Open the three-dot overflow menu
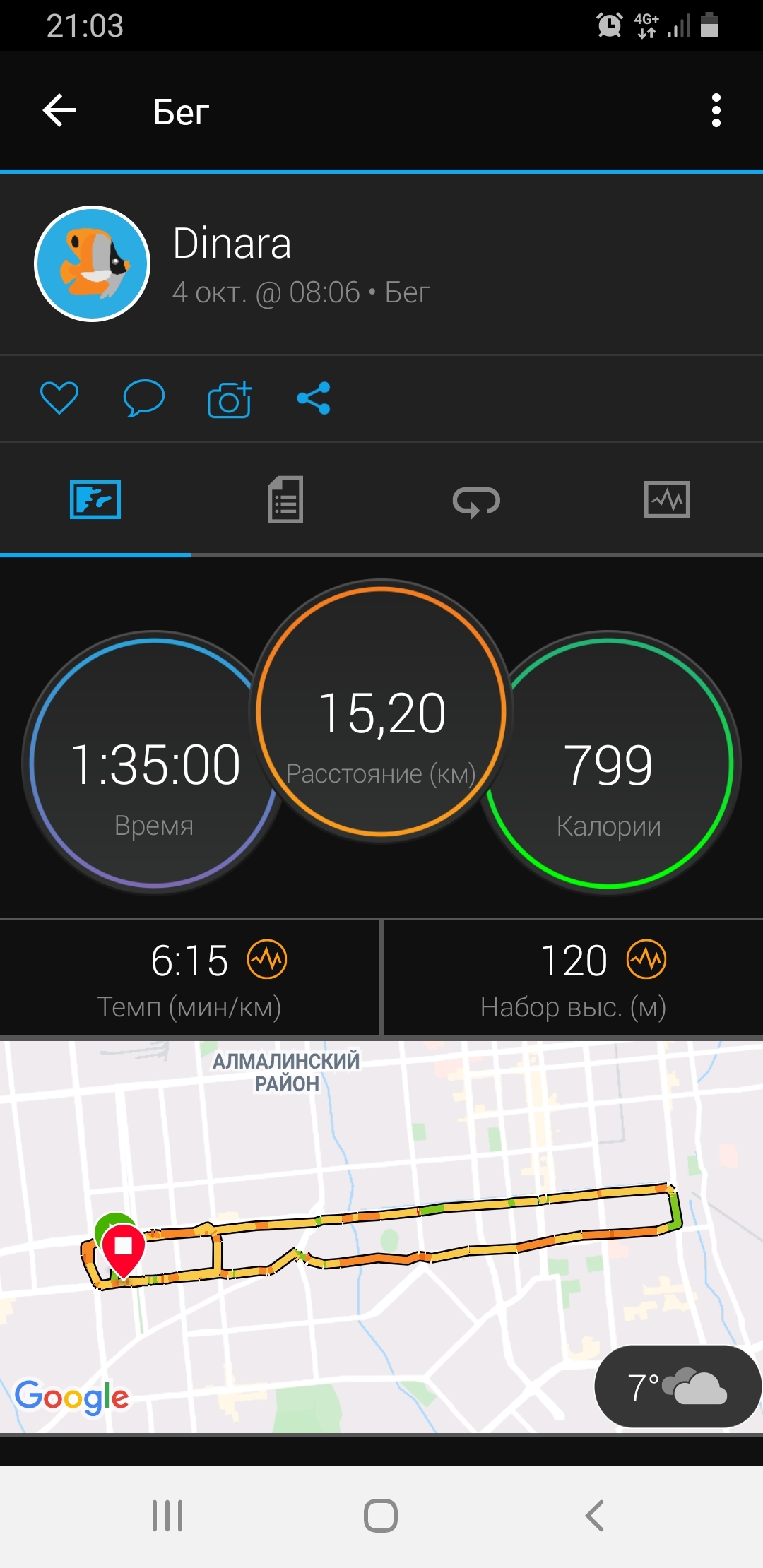Image resolution: width=763 pixels, height=1568 pixels. [716, 111]
